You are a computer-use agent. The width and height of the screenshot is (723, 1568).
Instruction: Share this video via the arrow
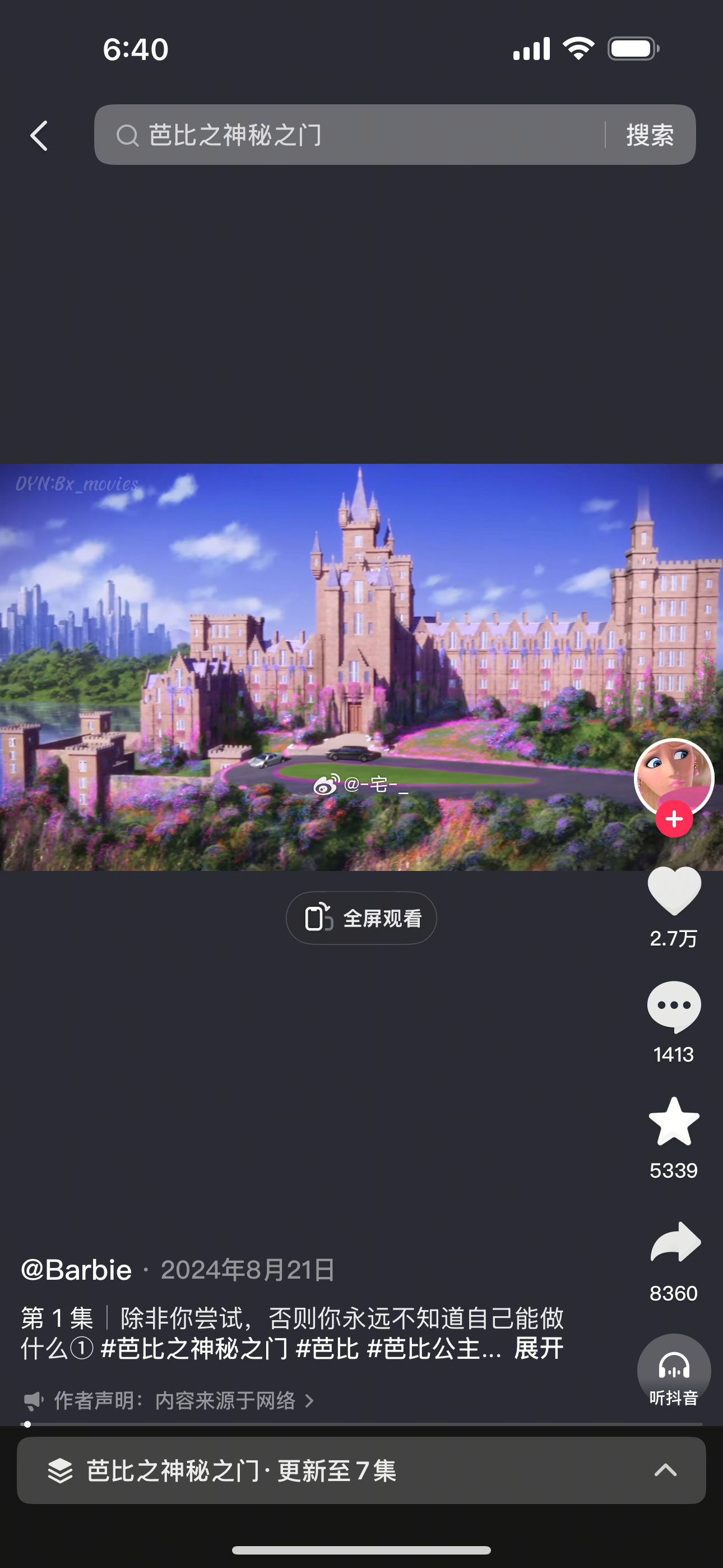(675, 1242)
